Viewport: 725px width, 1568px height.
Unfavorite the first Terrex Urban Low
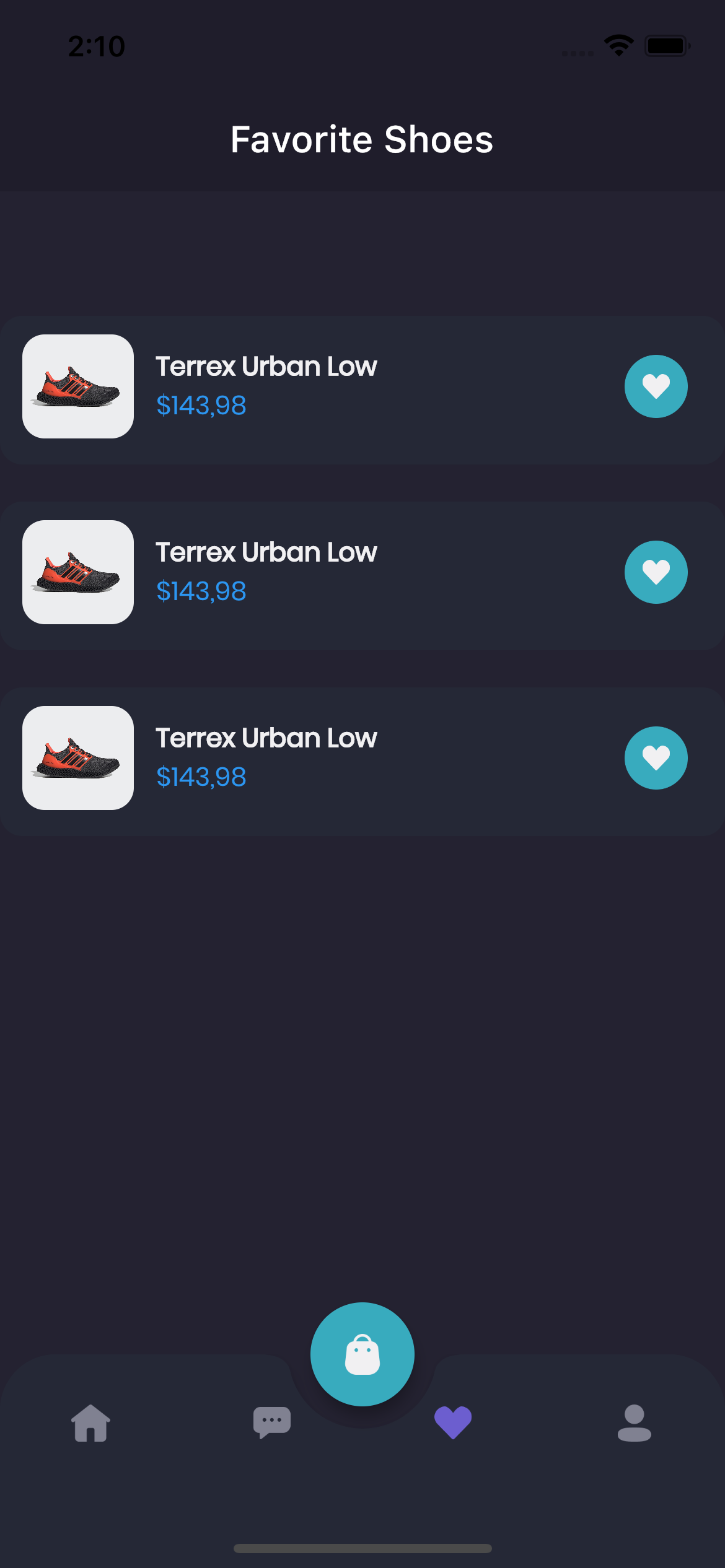(656, 386)
